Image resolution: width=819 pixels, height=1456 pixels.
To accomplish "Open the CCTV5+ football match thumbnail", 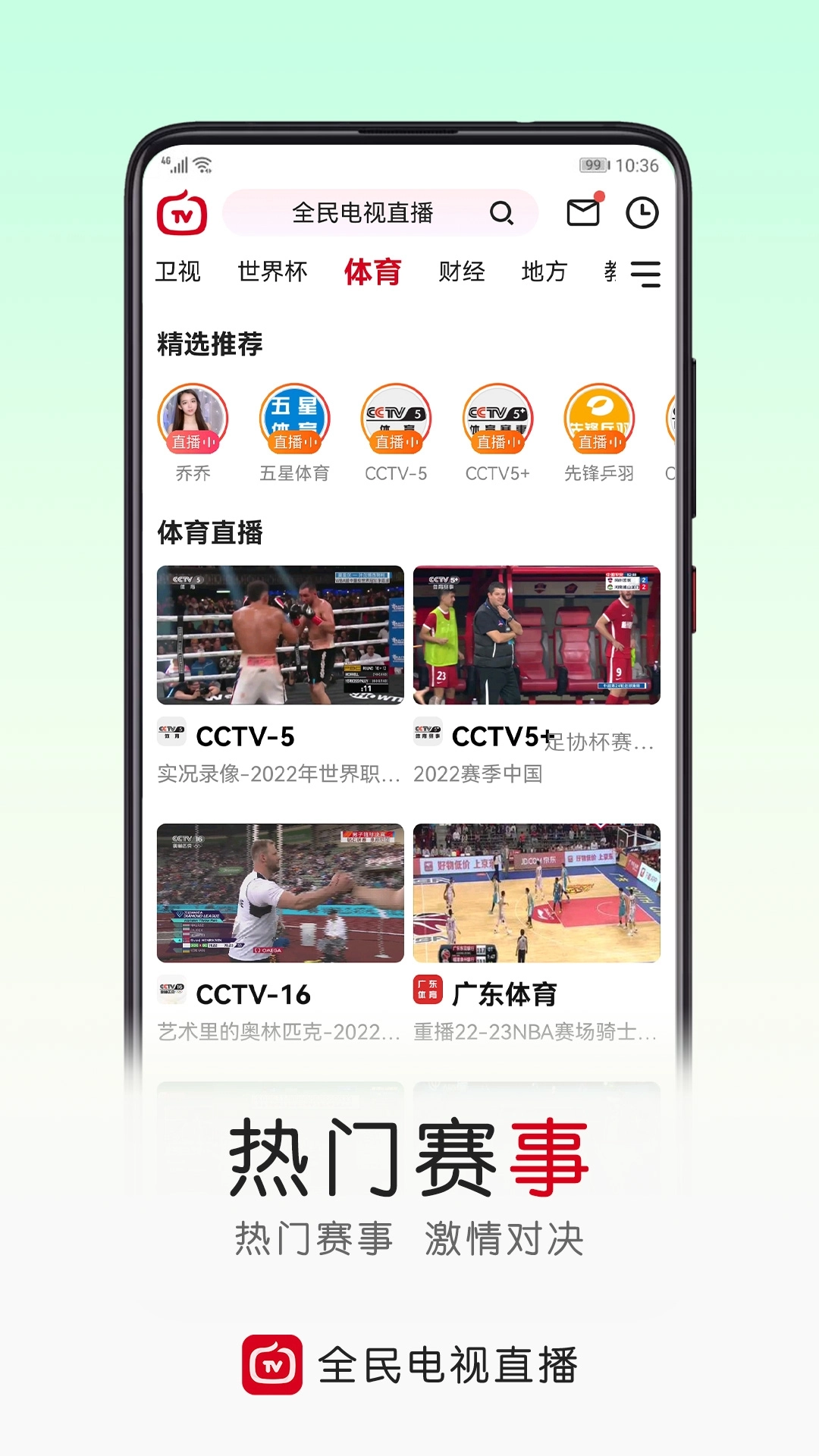I will click(536, 637).
